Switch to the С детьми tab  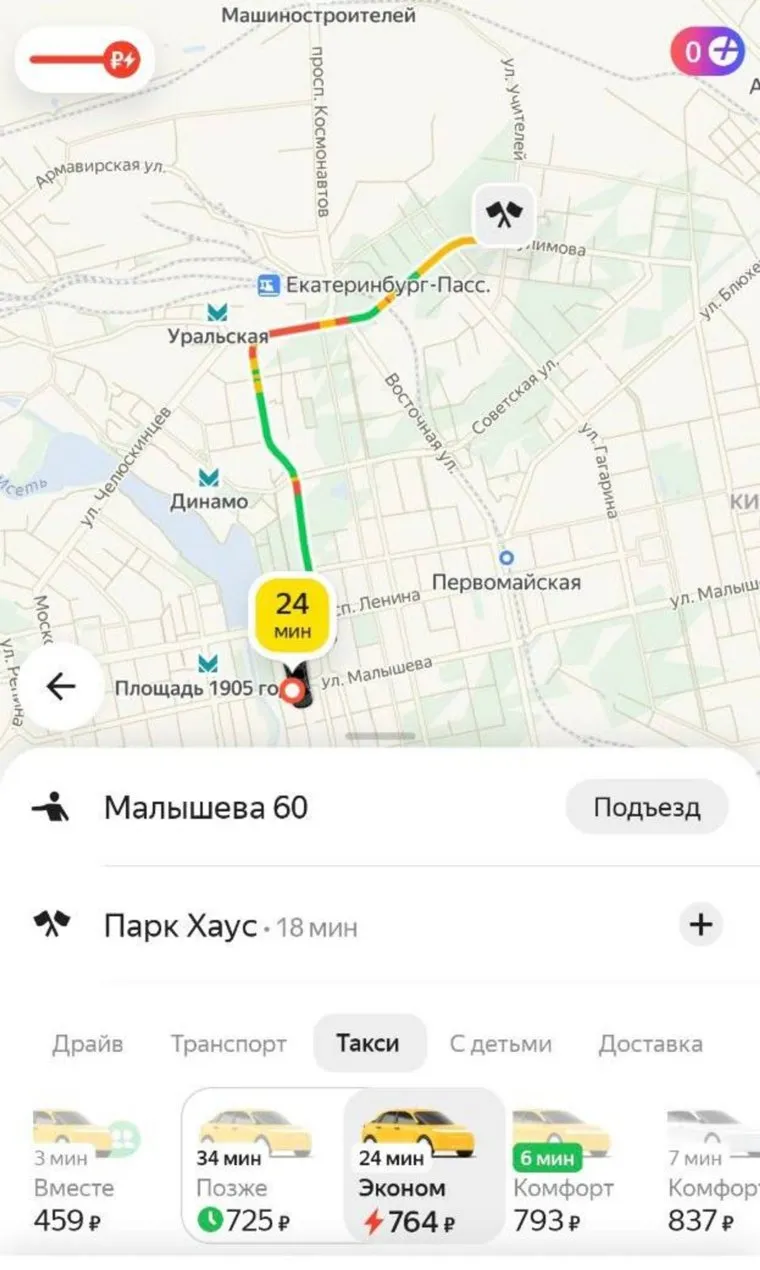pyautogui.click(x=500, y=1044)
